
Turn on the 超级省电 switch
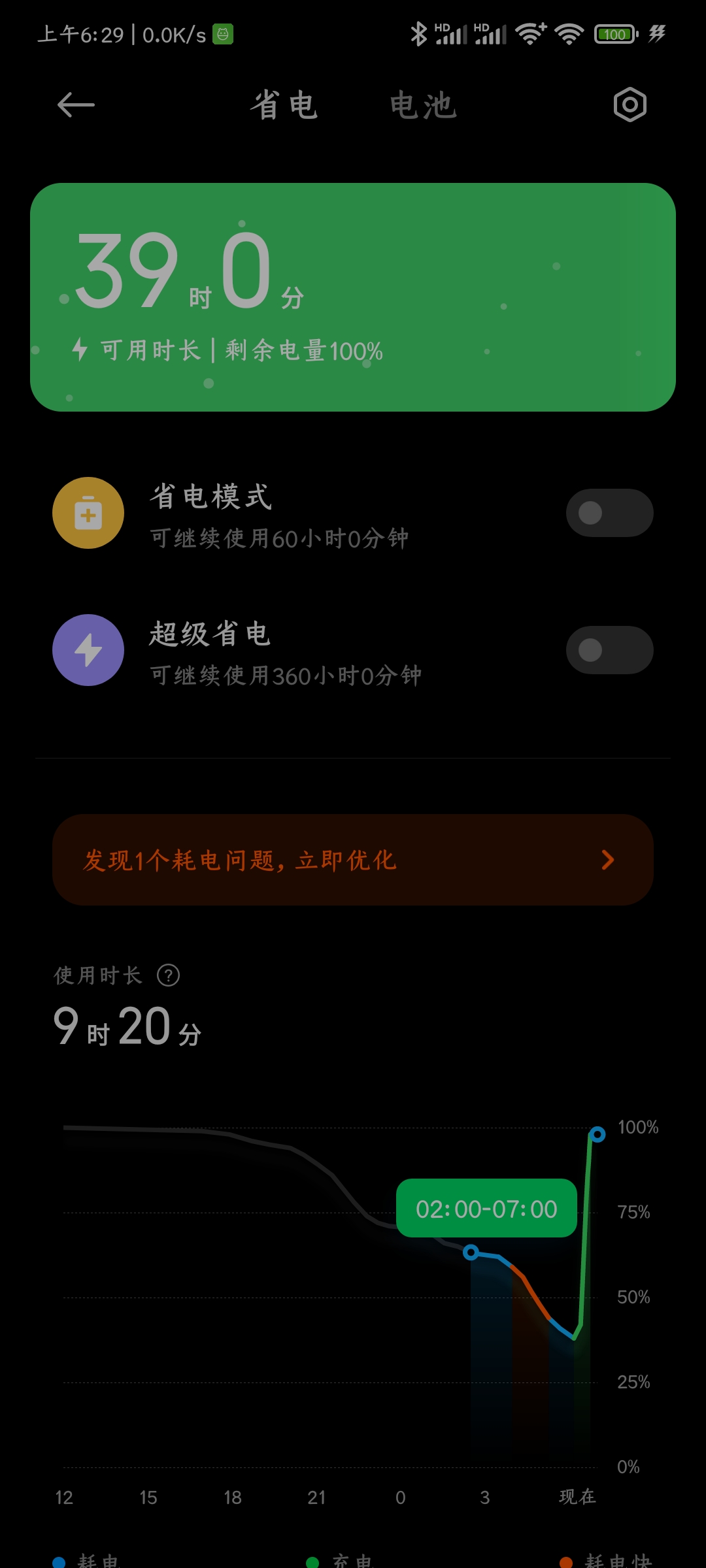click(609, 650)
